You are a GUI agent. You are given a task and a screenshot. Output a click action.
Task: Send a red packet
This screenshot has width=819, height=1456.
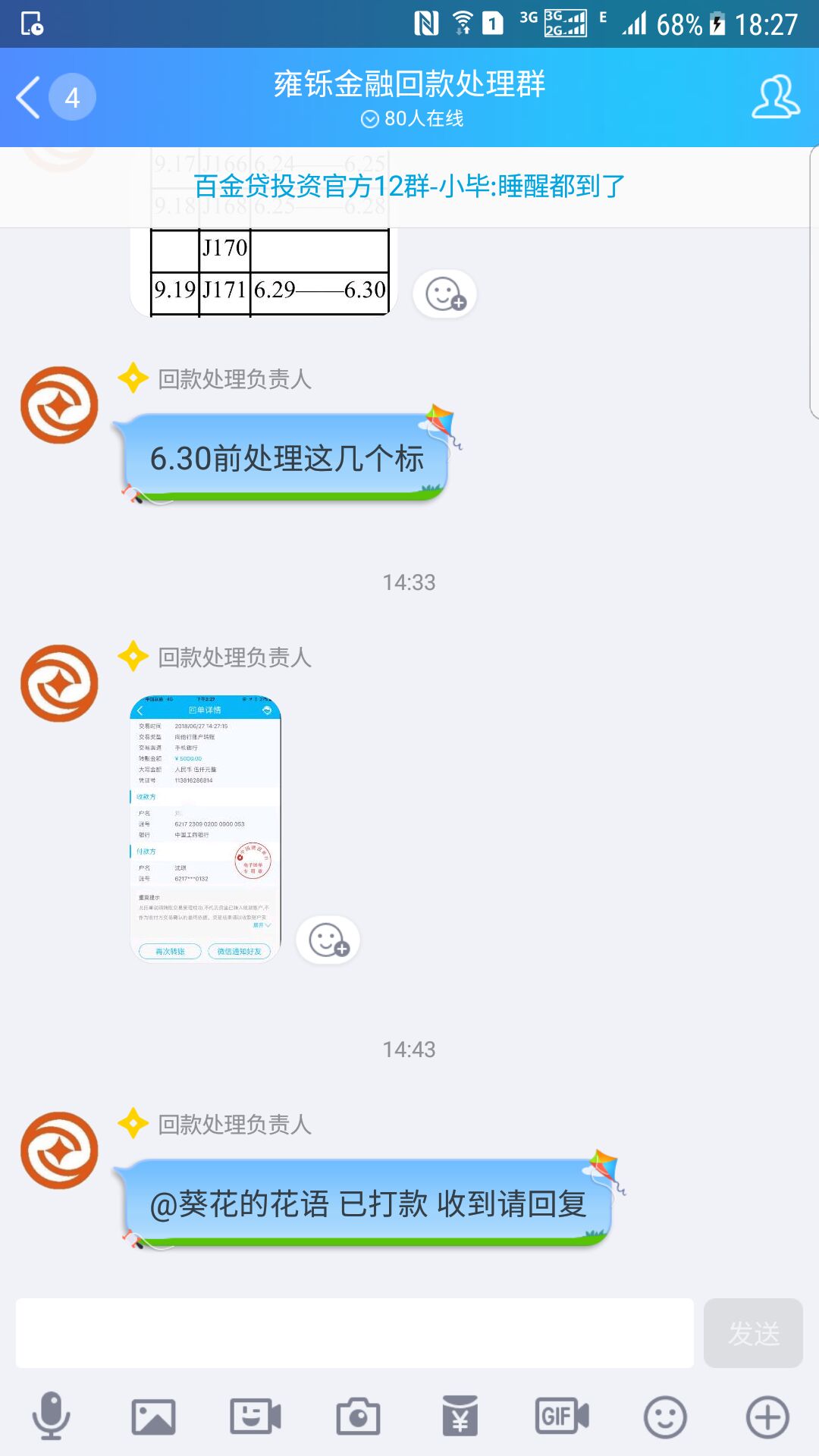[x=460, y=1417]
